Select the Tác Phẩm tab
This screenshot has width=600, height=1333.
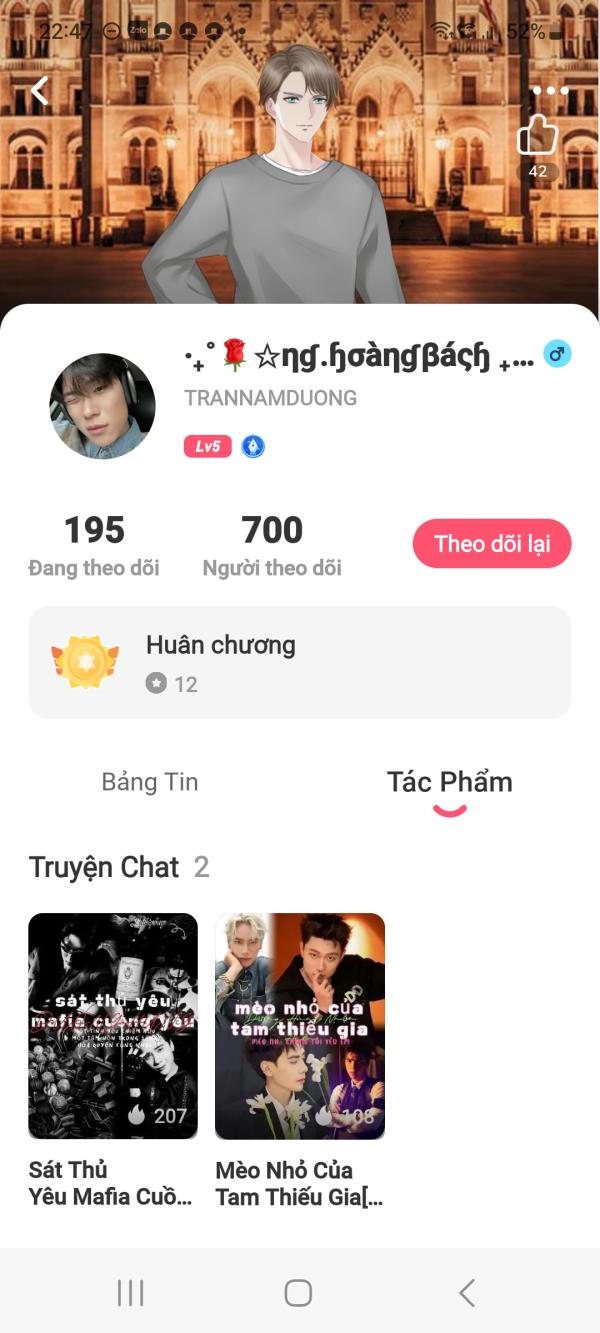pos(450,782)
